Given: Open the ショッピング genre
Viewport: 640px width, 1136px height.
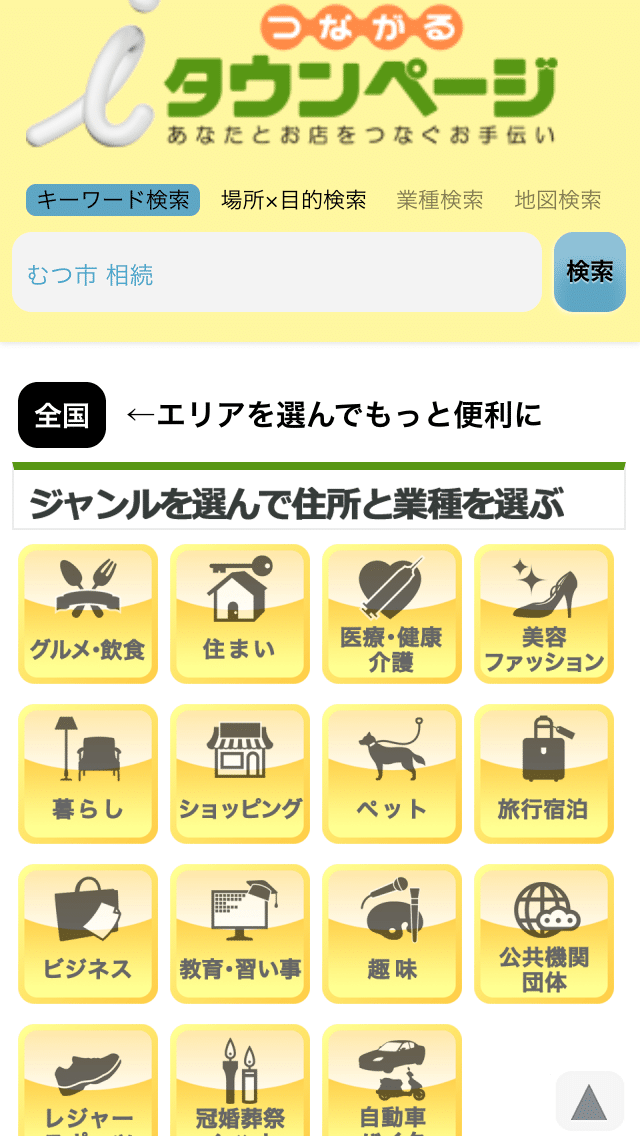Looking at the screenshot, I should (240, 774).
